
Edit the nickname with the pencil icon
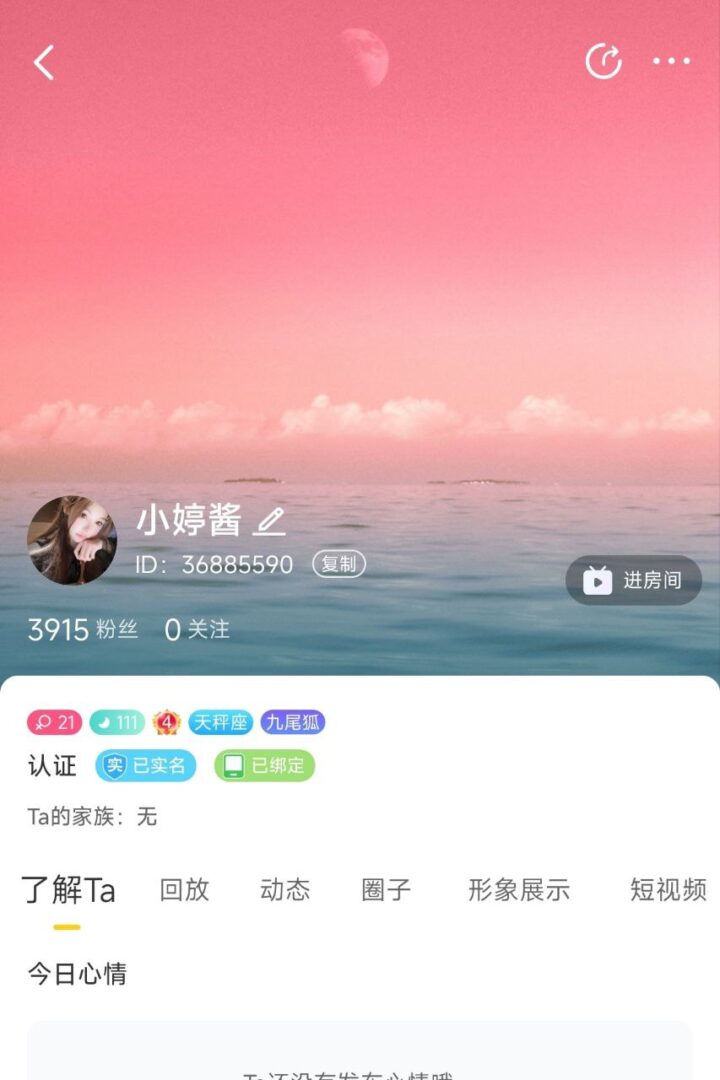coord(269,520)
